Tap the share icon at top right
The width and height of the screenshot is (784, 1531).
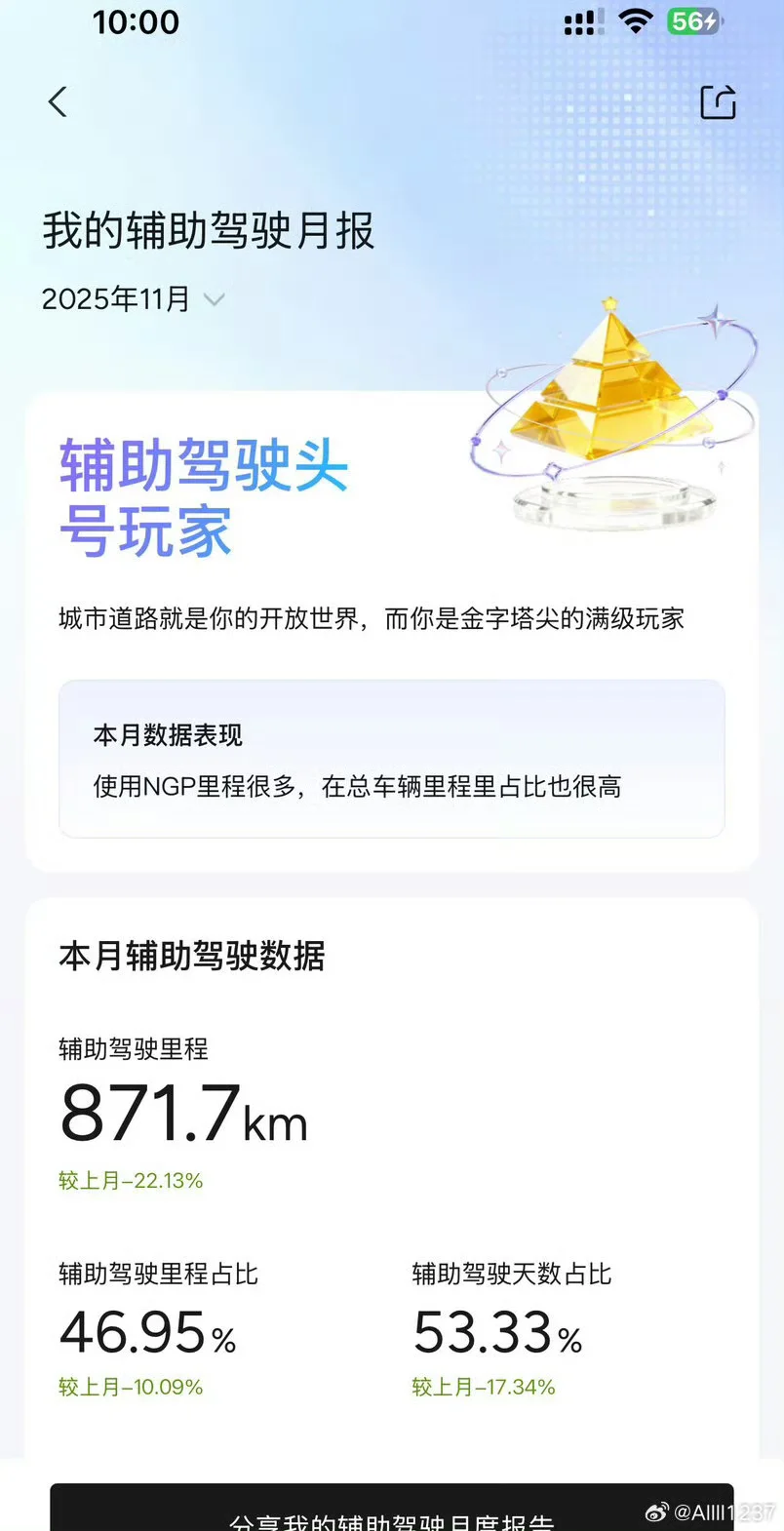(718, 101)
